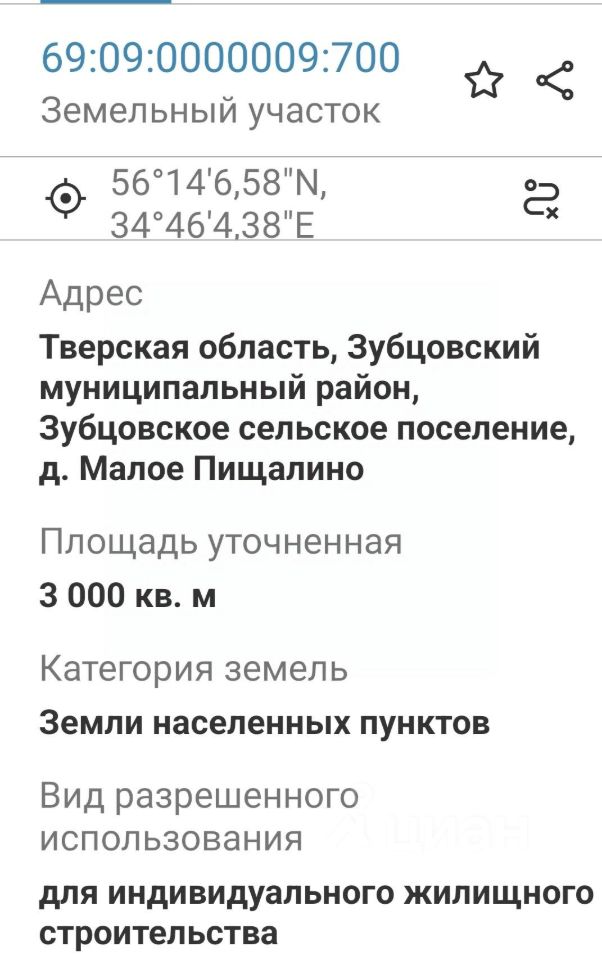602x960 pixels.
Task: Open cadastral number 69:09:0000009:700 link
Action: [x=220, y=58]
